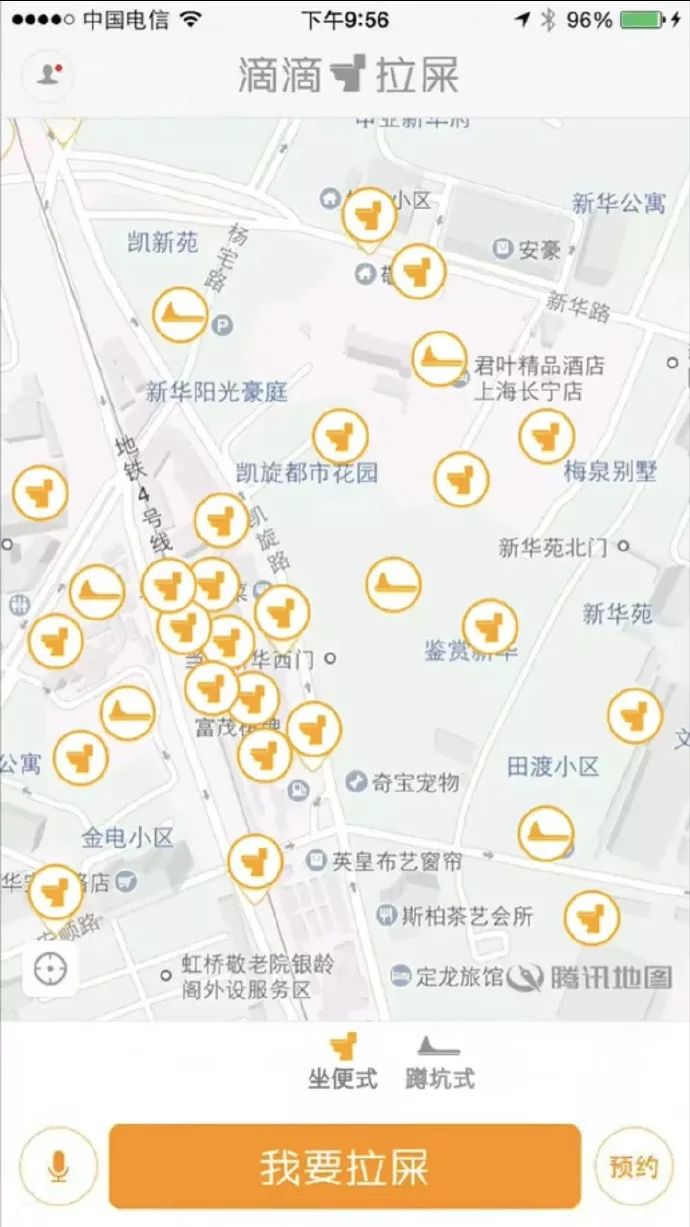Open the user profile icon
Image resolution: width=690 pixels, height=1227 pixels.
click(x=46, y=75)
